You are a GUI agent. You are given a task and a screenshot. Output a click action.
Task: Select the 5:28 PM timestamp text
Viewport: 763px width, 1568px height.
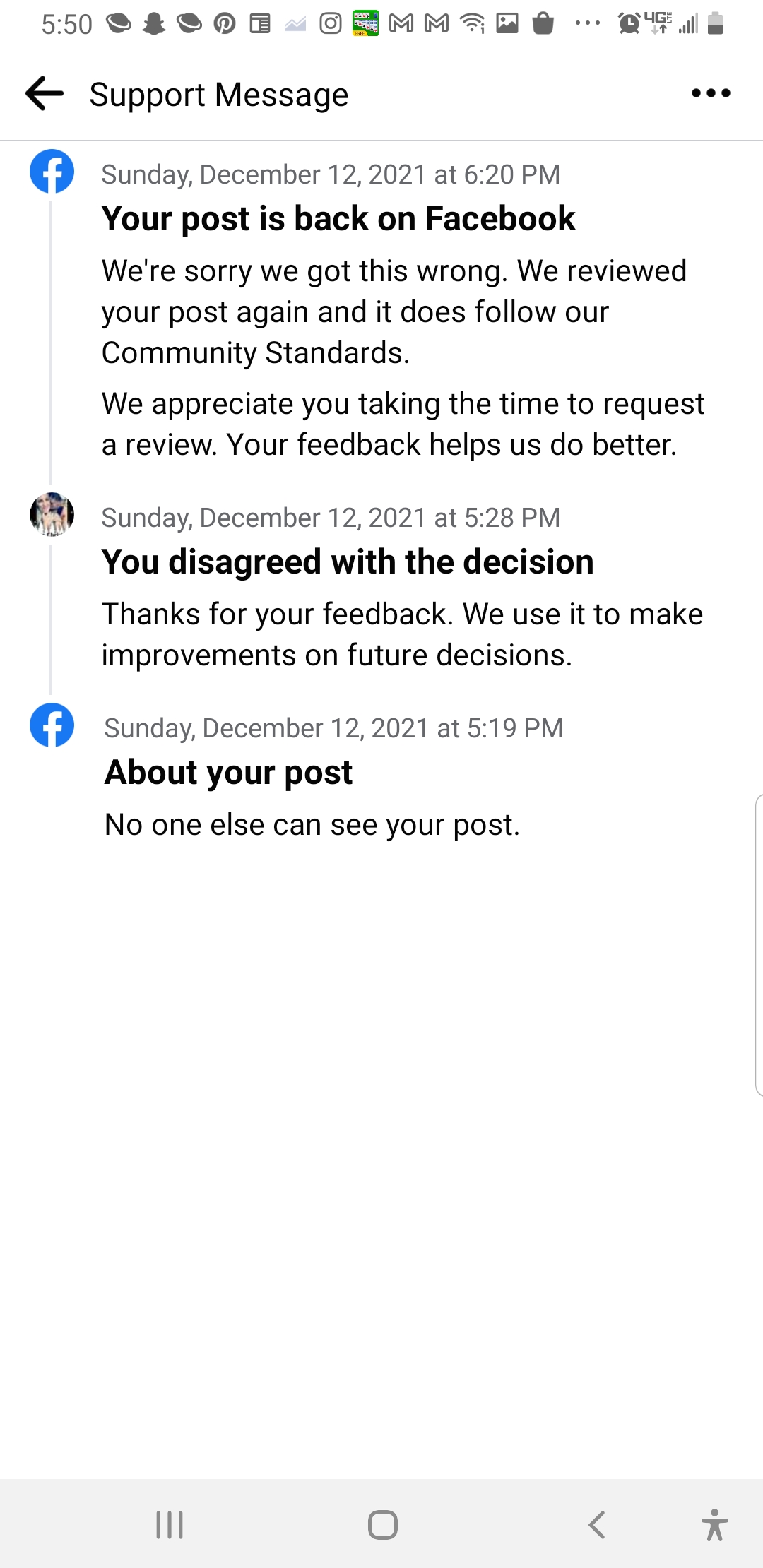coord(331,517)
